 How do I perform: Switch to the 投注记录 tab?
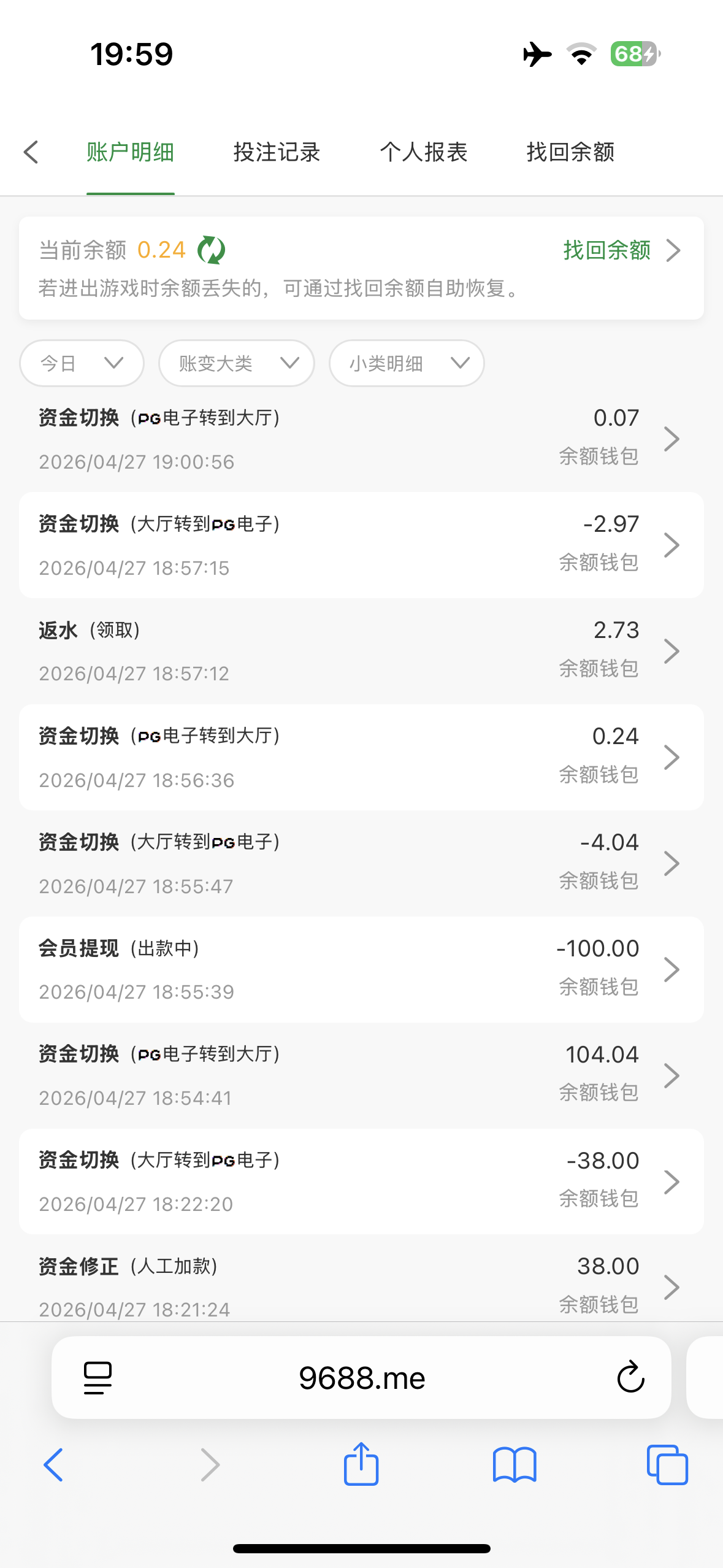click(277, 152)
